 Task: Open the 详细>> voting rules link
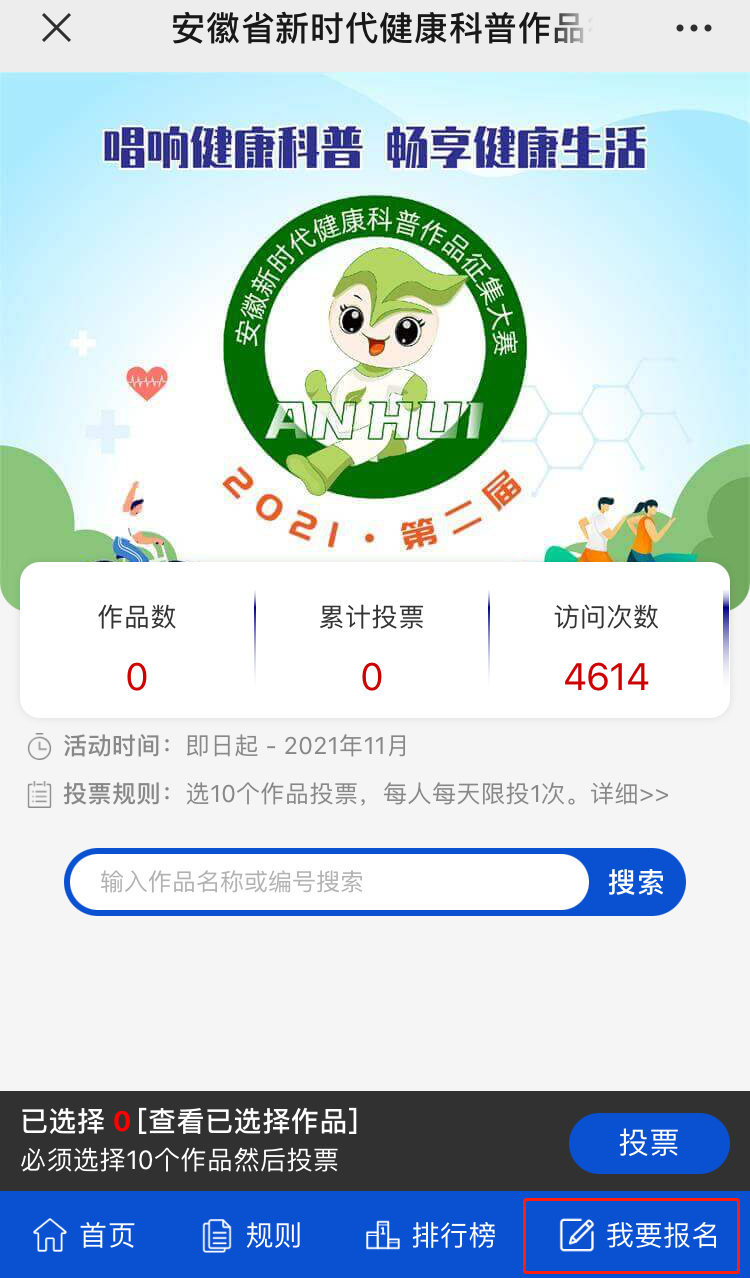(629, 795)
